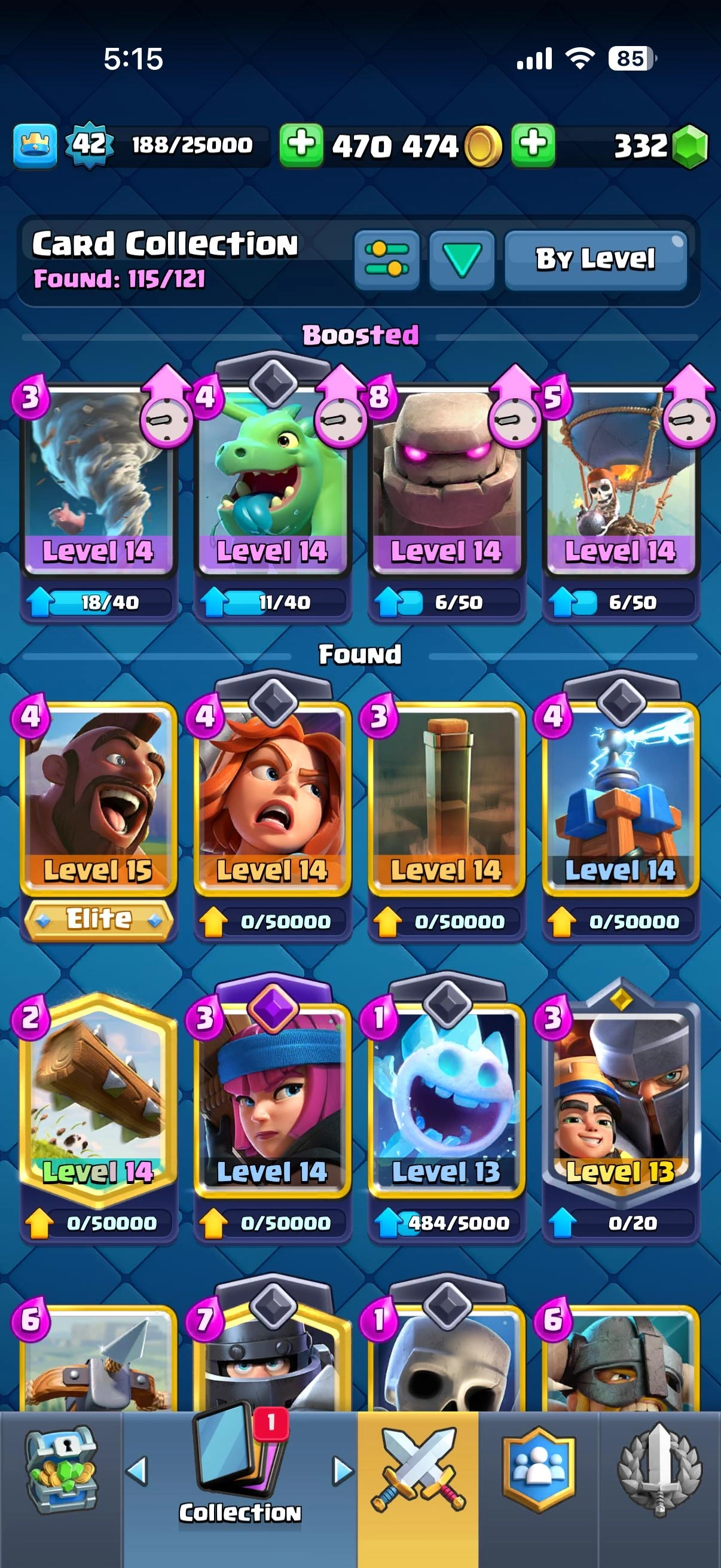View the boosted Balloon card

tap(620, 481)
